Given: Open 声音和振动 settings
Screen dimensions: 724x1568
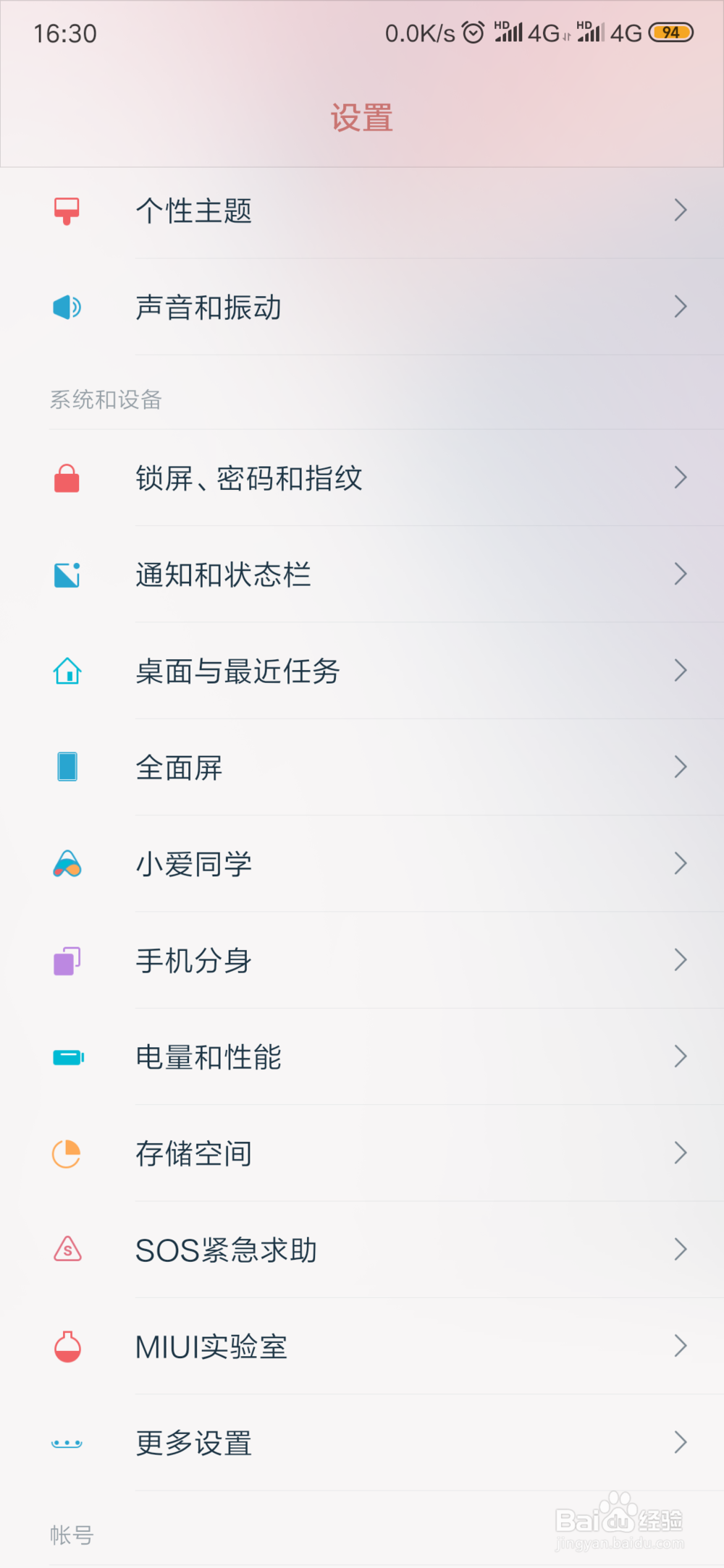Looking at the screenshot, I should 362,308.
